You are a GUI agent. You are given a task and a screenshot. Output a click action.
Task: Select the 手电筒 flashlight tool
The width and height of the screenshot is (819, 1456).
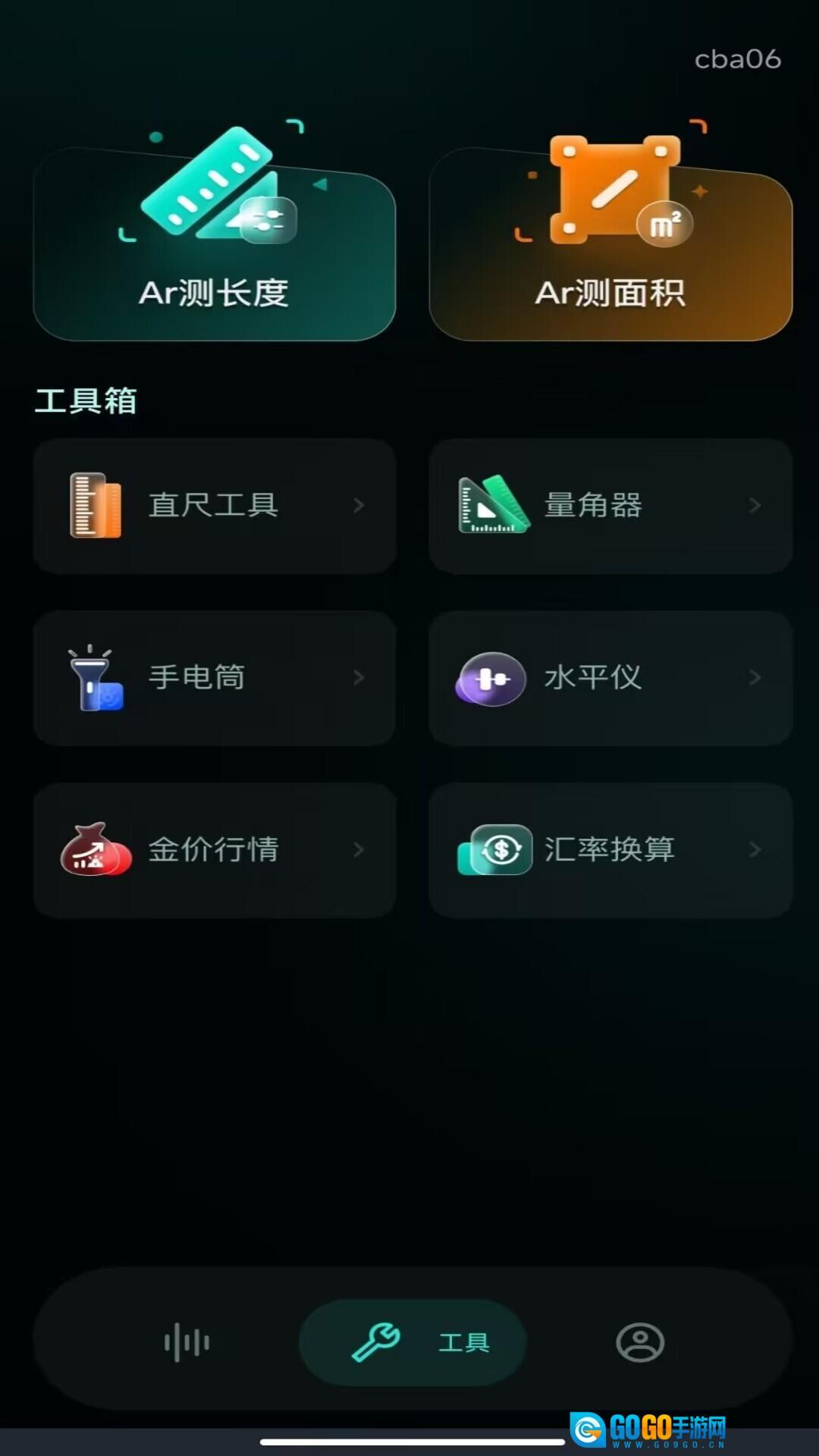click(x=215, y=678)
